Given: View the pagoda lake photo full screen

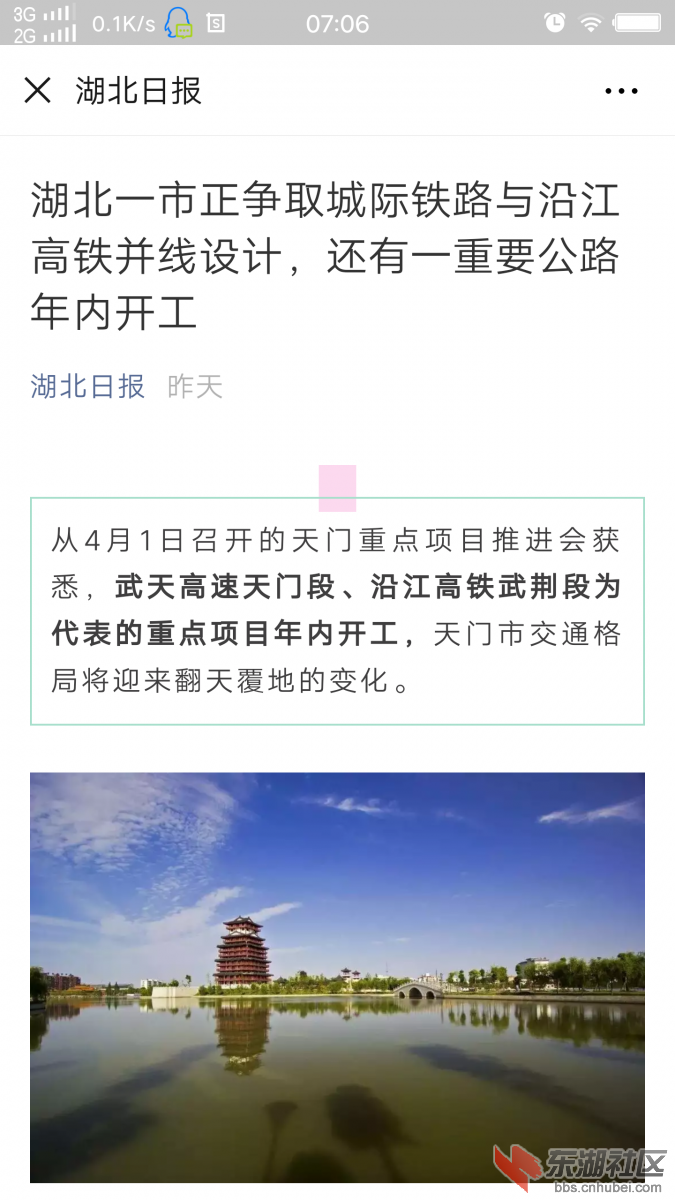Looking at the screenshot, I should 337,975.
